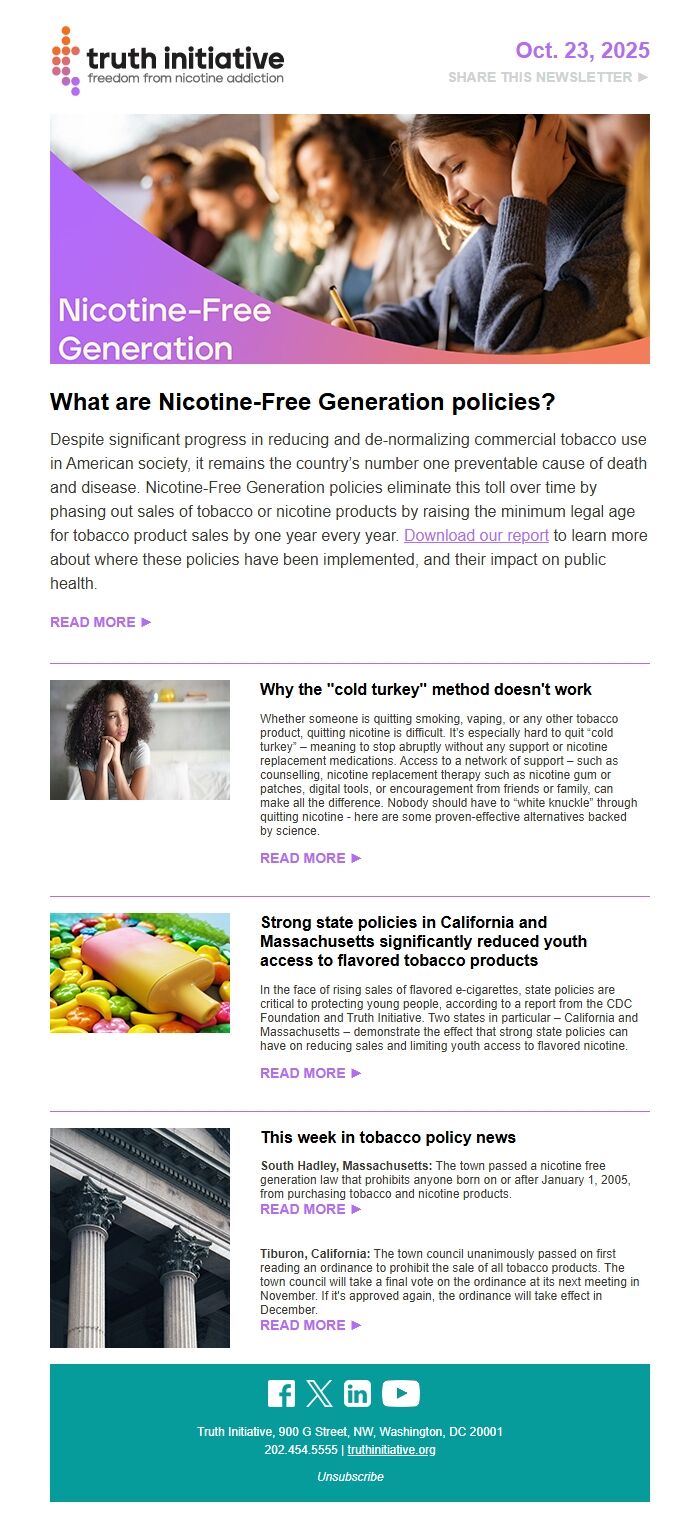700x1526 pixels.
Task: Read more on the cold turkey method
Action: click(310, 858)
